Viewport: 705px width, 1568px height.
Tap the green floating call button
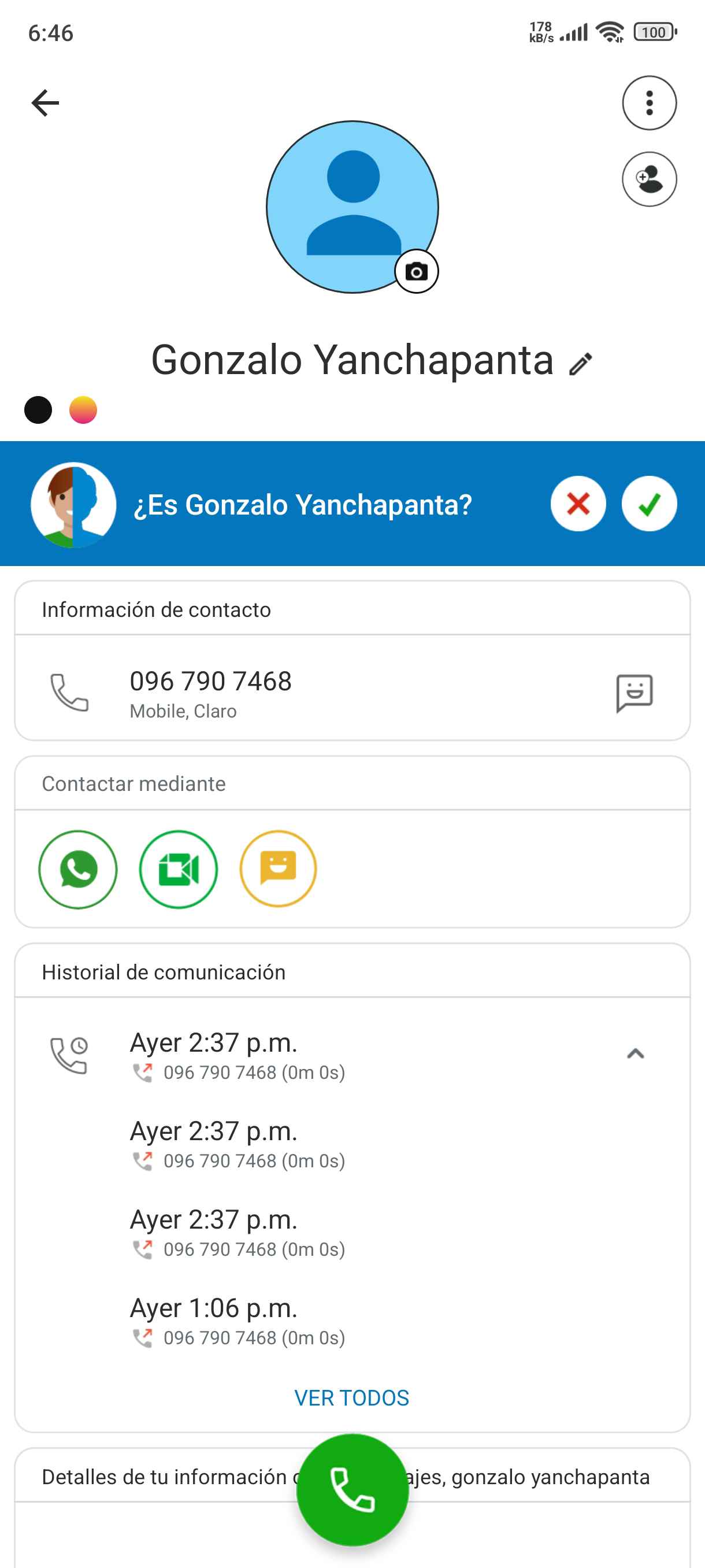pos(352,1489)
